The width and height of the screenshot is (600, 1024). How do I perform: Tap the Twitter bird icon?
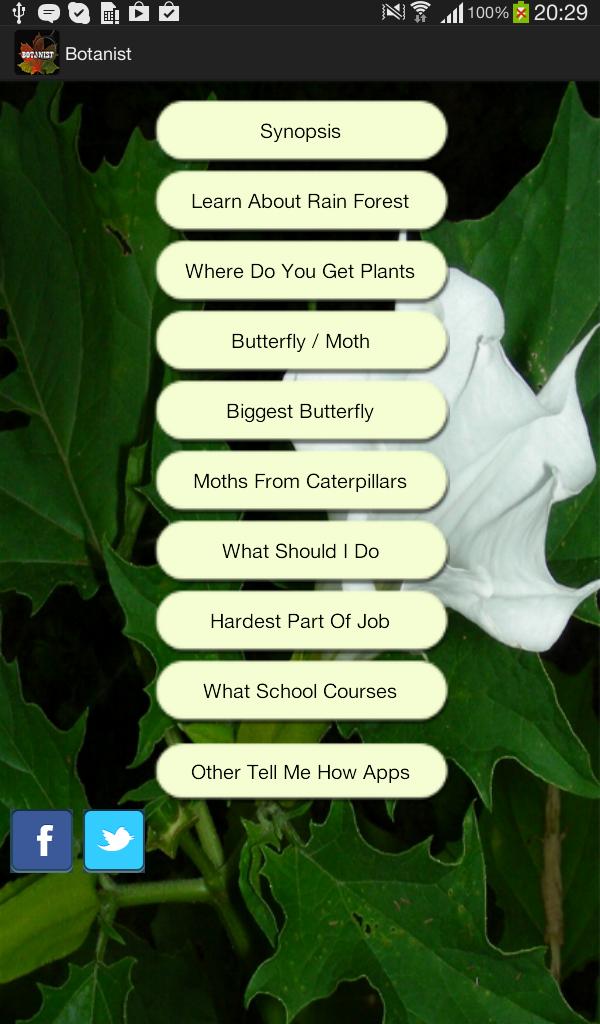pos(114,841)
